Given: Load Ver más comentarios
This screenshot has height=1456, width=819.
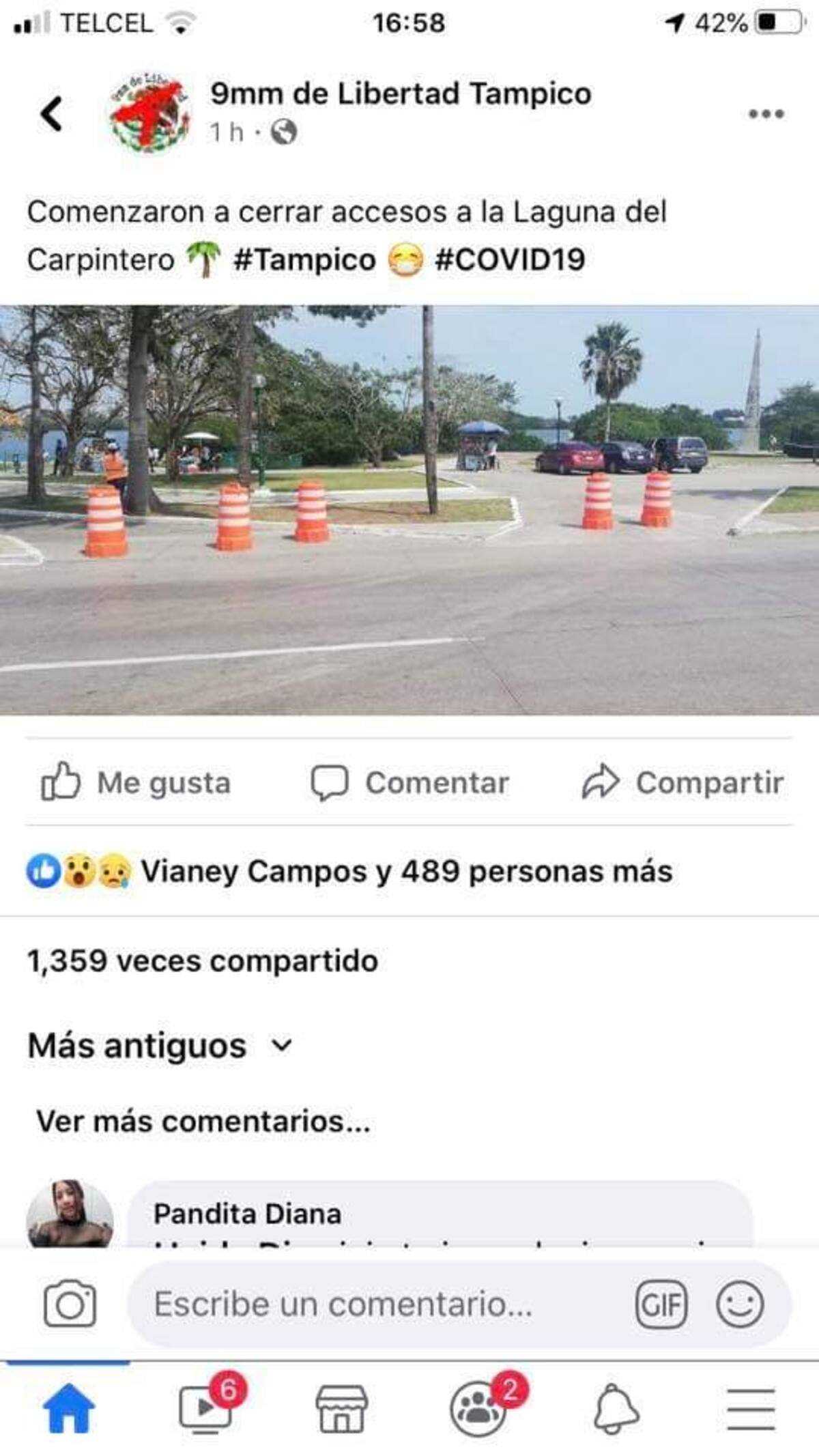Looking at the screenshot, I should [x=203, y=1122].
